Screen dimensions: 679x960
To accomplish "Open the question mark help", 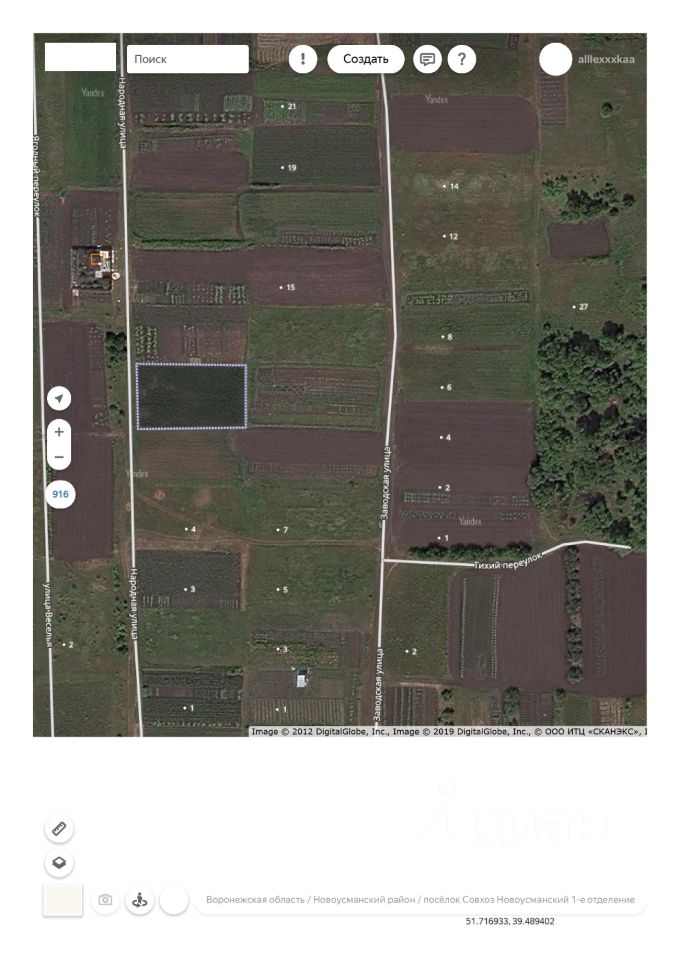I will [461, 59].
